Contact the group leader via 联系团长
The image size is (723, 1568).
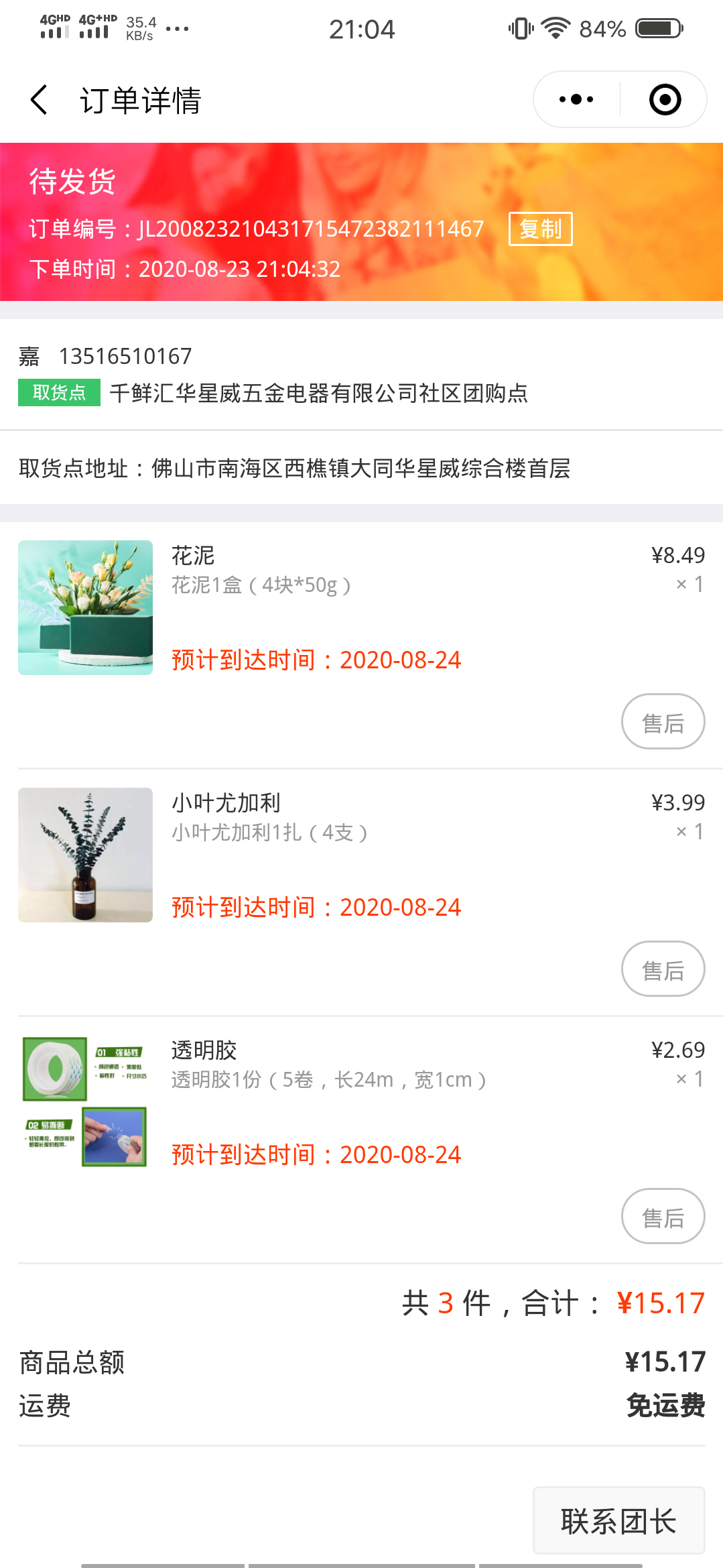[x=618, y=1520]
